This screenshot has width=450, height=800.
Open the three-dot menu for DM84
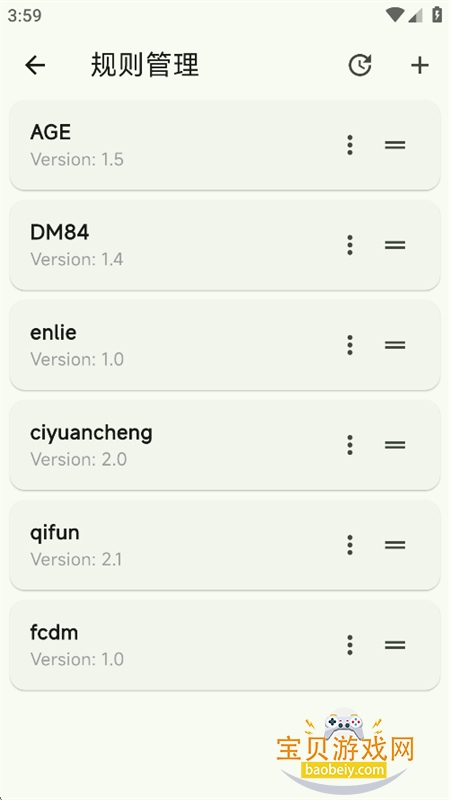(349, 245)
